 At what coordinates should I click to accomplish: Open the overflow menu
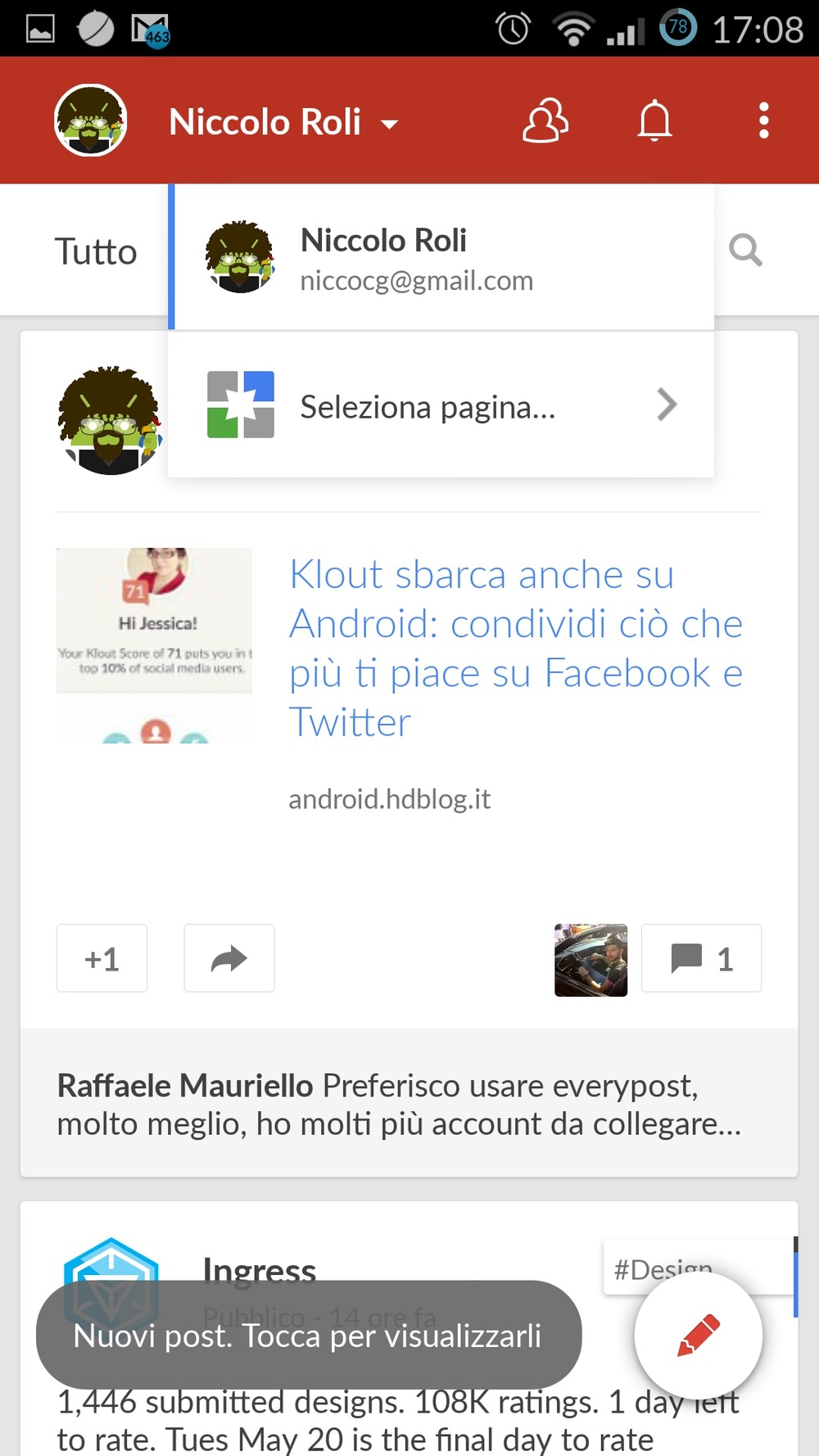tap(763, 121)
